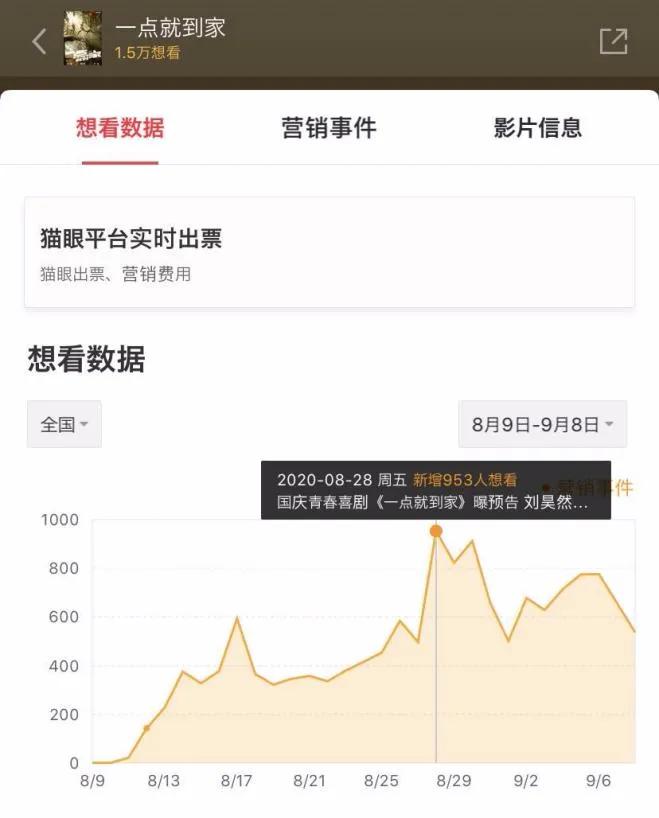Switch to the 影片信息 tab
Viewport: 659px width, 818px height.
pyautogui.click(x=537, y=128)
